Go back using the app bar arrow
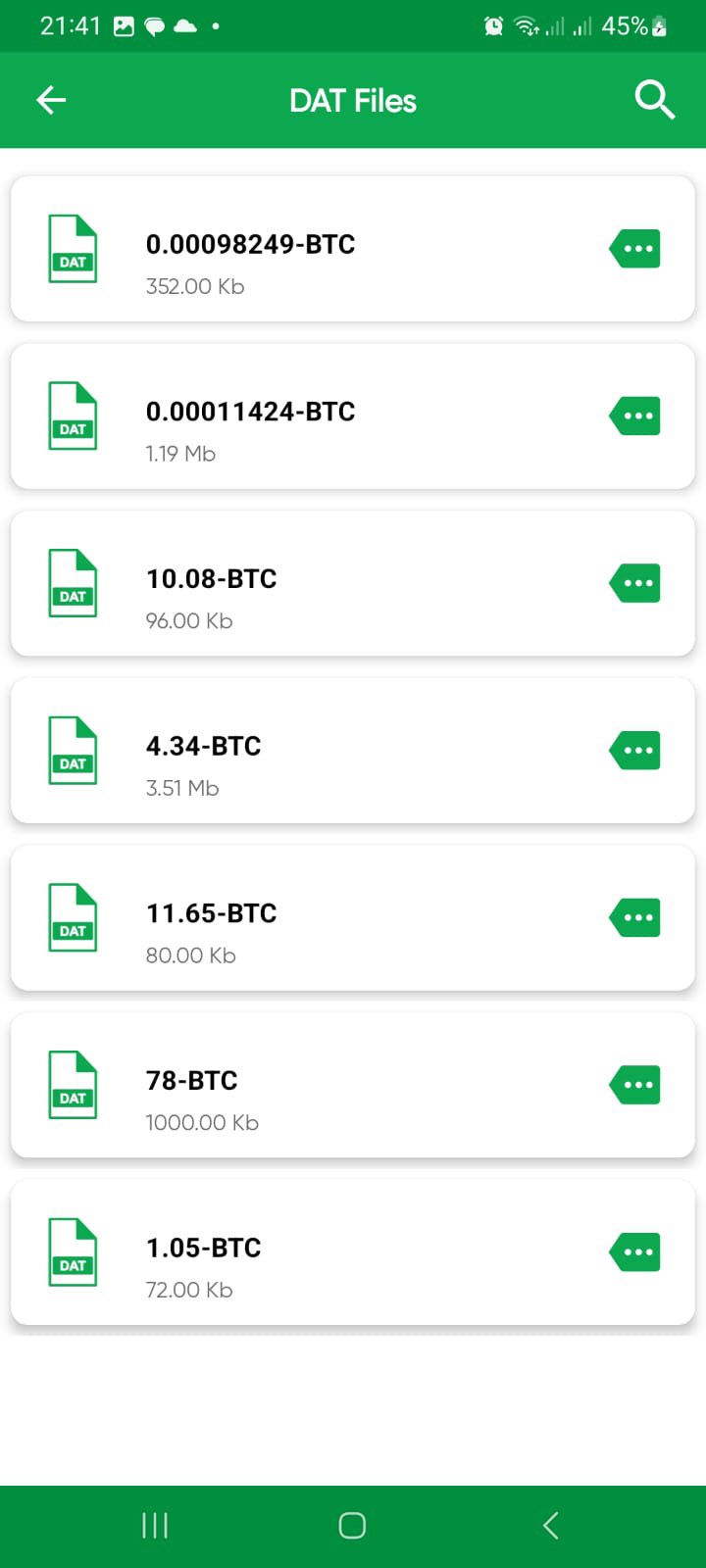 51,100
